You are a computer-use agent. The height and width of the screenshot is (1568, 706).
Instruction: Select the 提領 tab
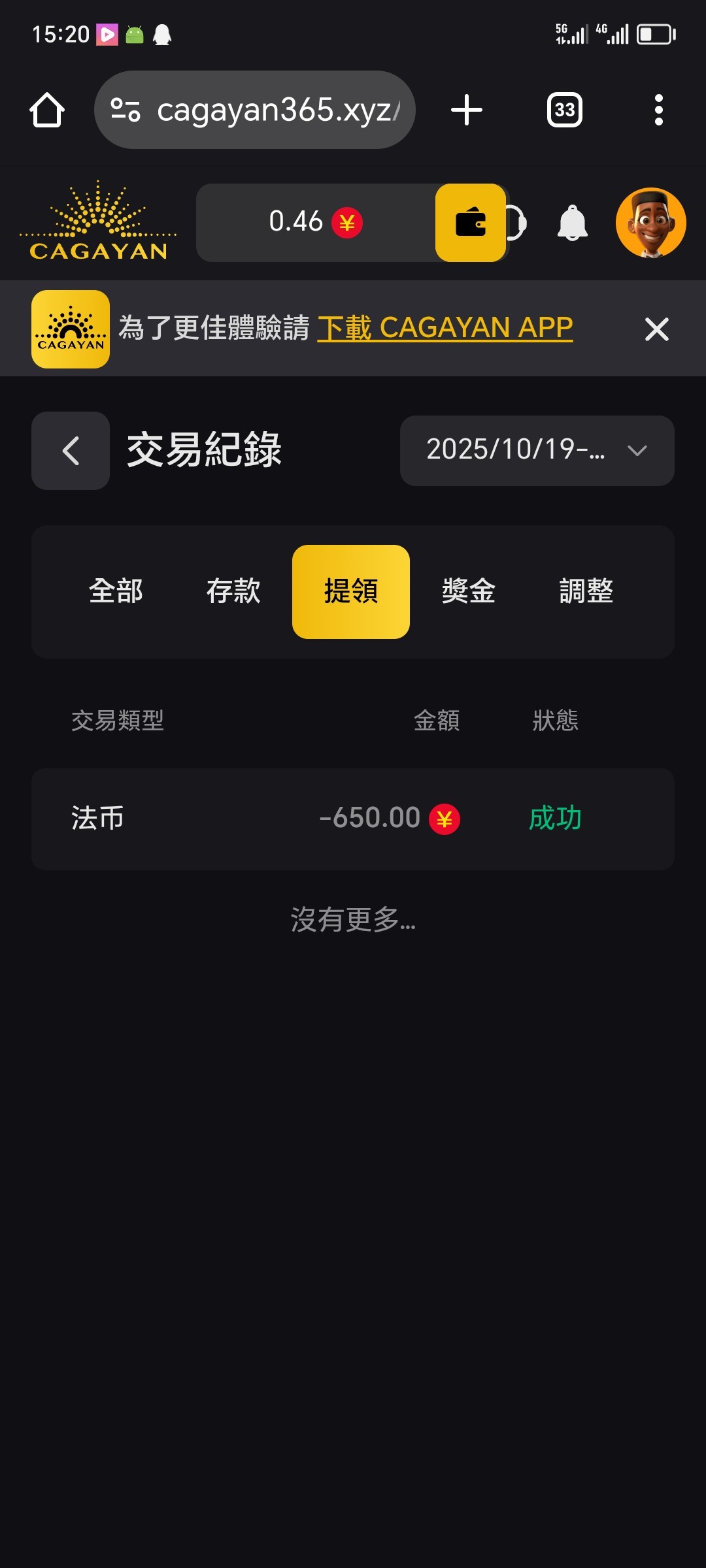[x=351, y=591]
